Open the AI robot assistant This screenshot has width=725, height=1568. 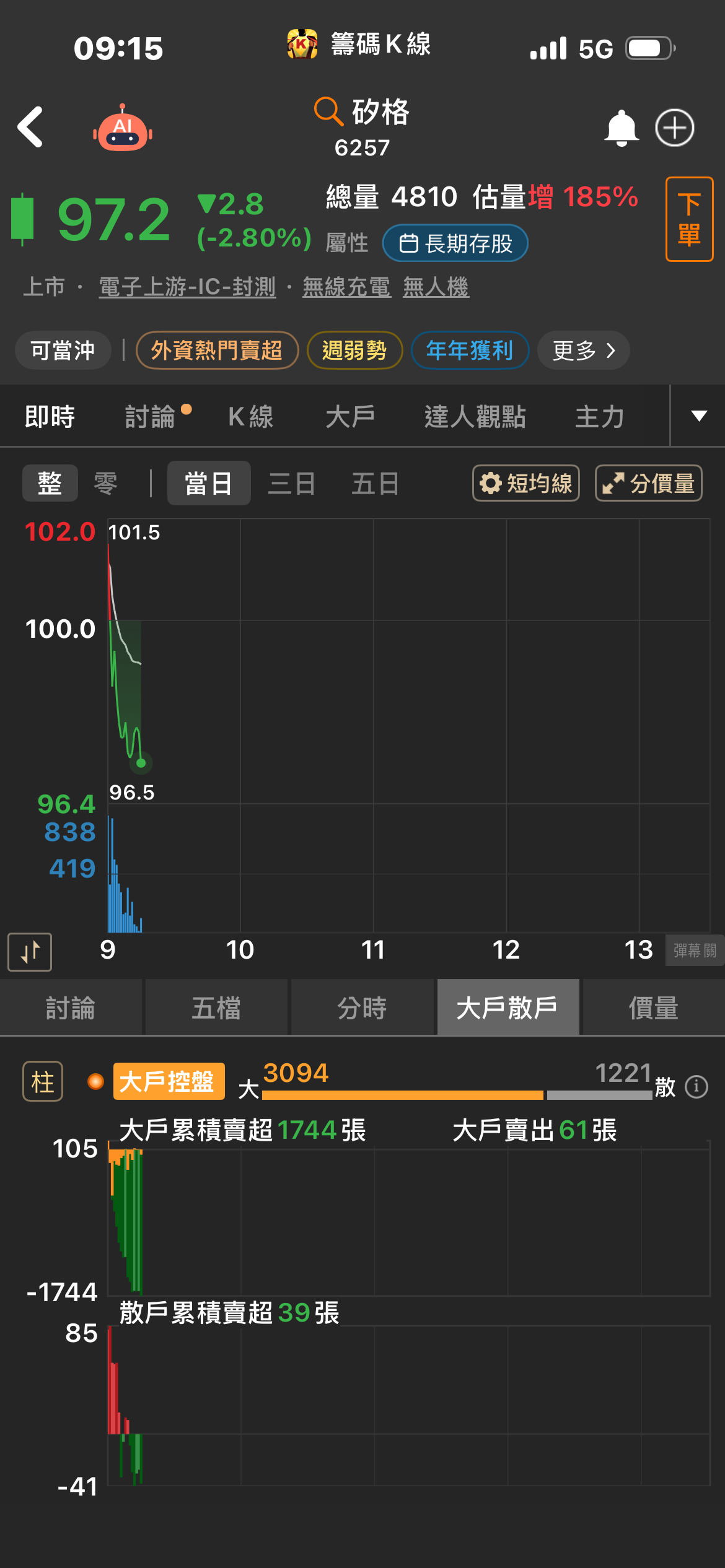[123, 129]
